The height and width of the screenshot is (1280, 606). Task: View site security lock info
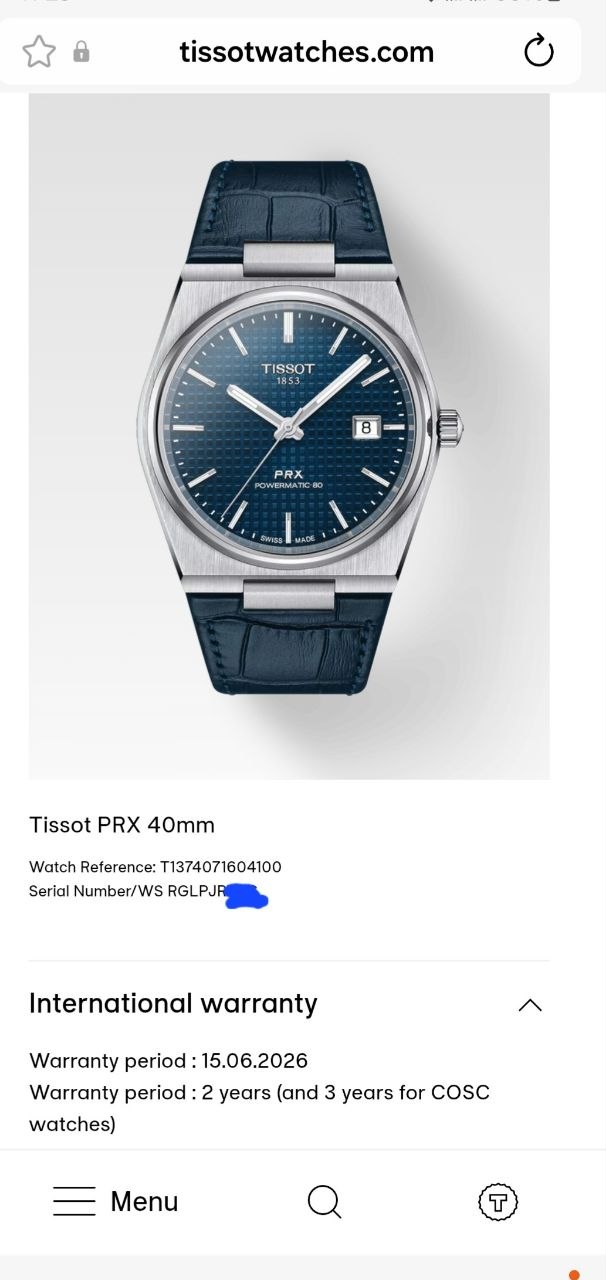pos(82,52)
